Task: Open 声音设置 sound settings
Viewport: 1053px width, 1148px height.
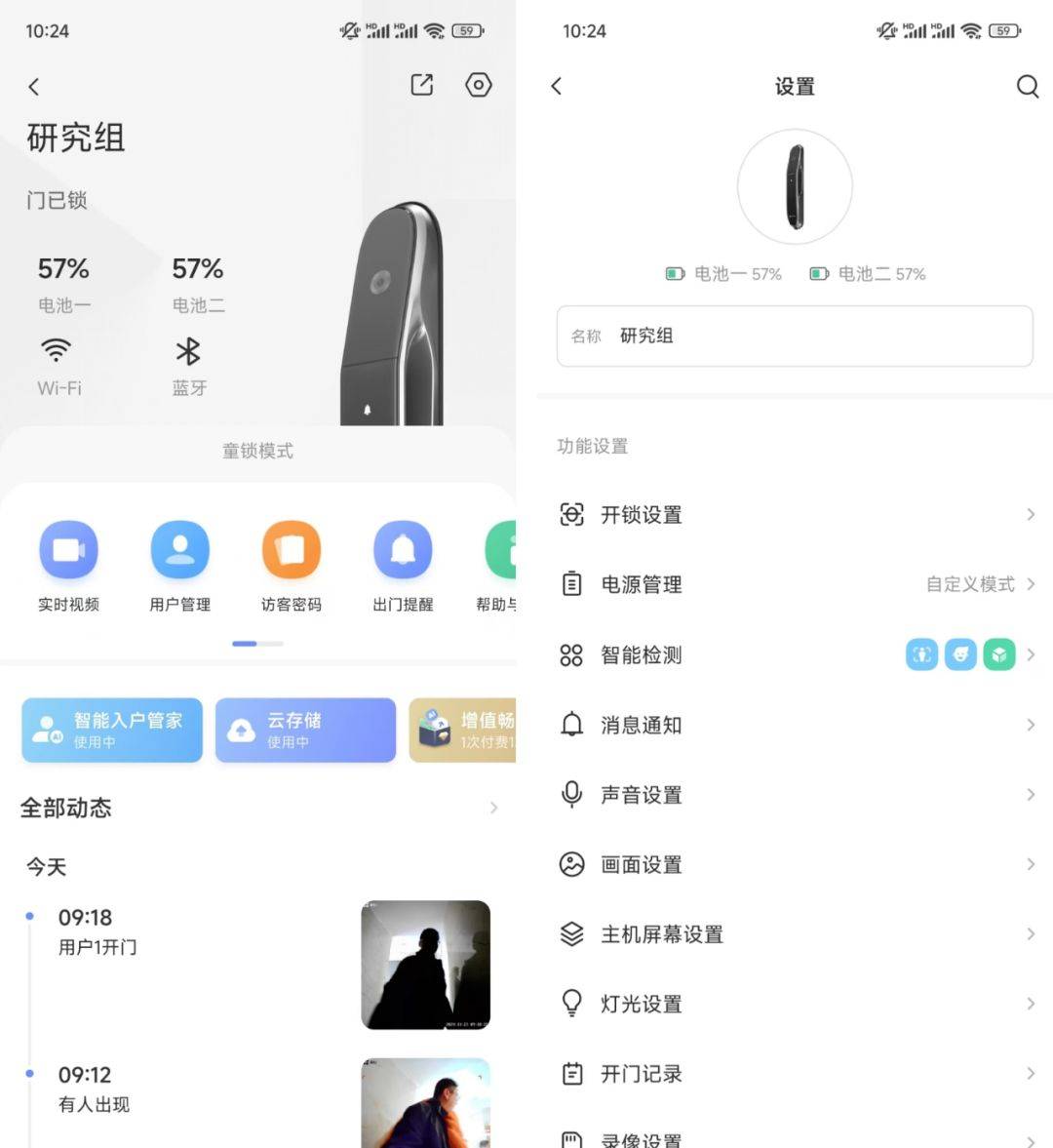Action: [794, 795]
